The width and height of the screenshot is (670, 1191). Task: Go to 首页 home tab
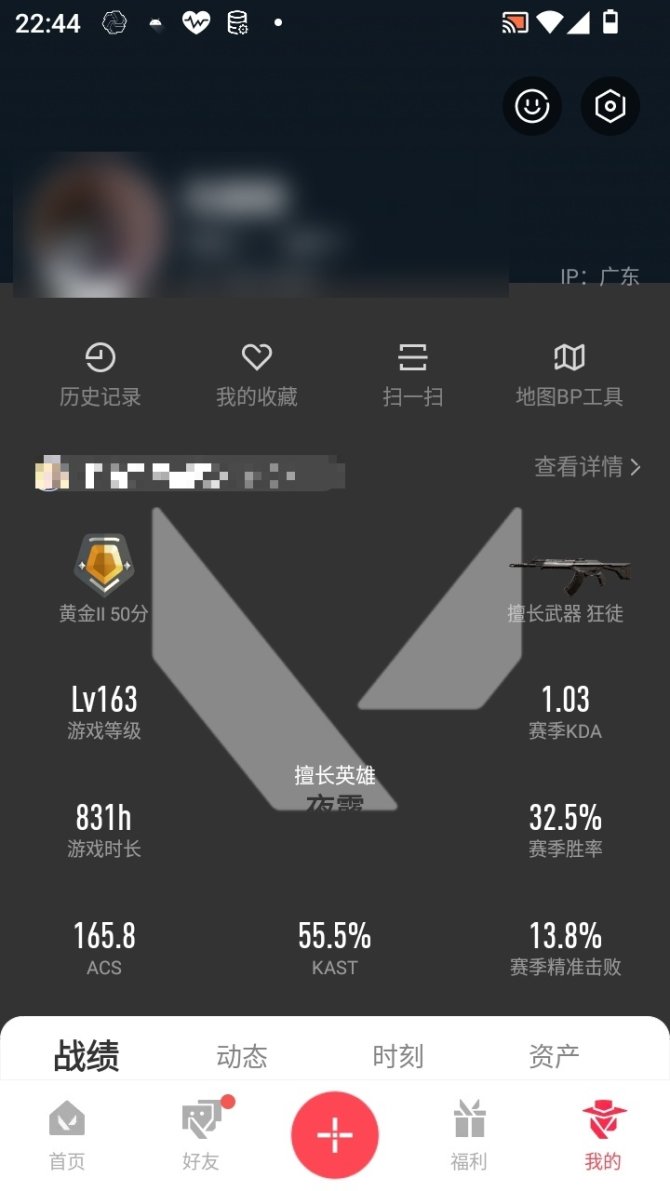click(67, 1135)
